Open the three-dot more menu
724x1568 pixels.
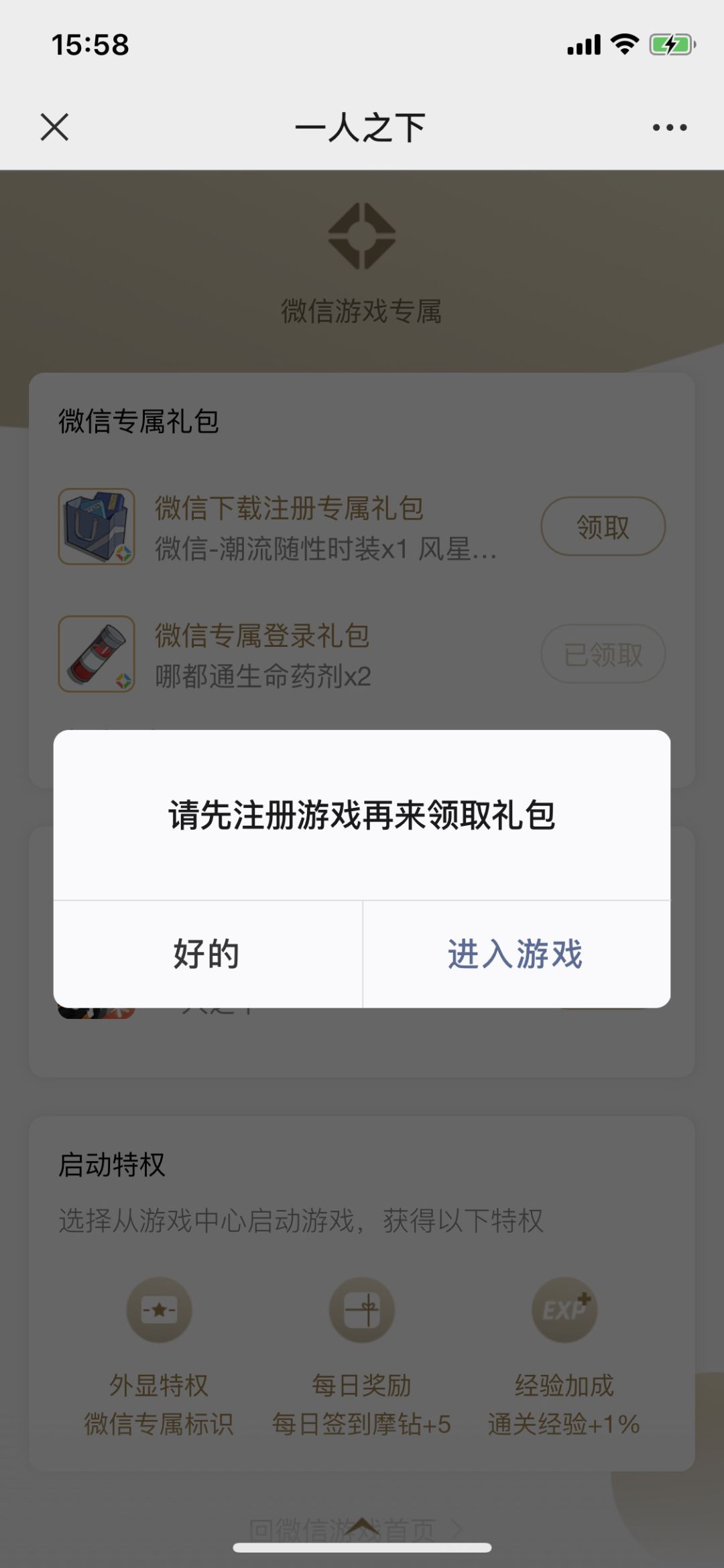pos(670,127)
